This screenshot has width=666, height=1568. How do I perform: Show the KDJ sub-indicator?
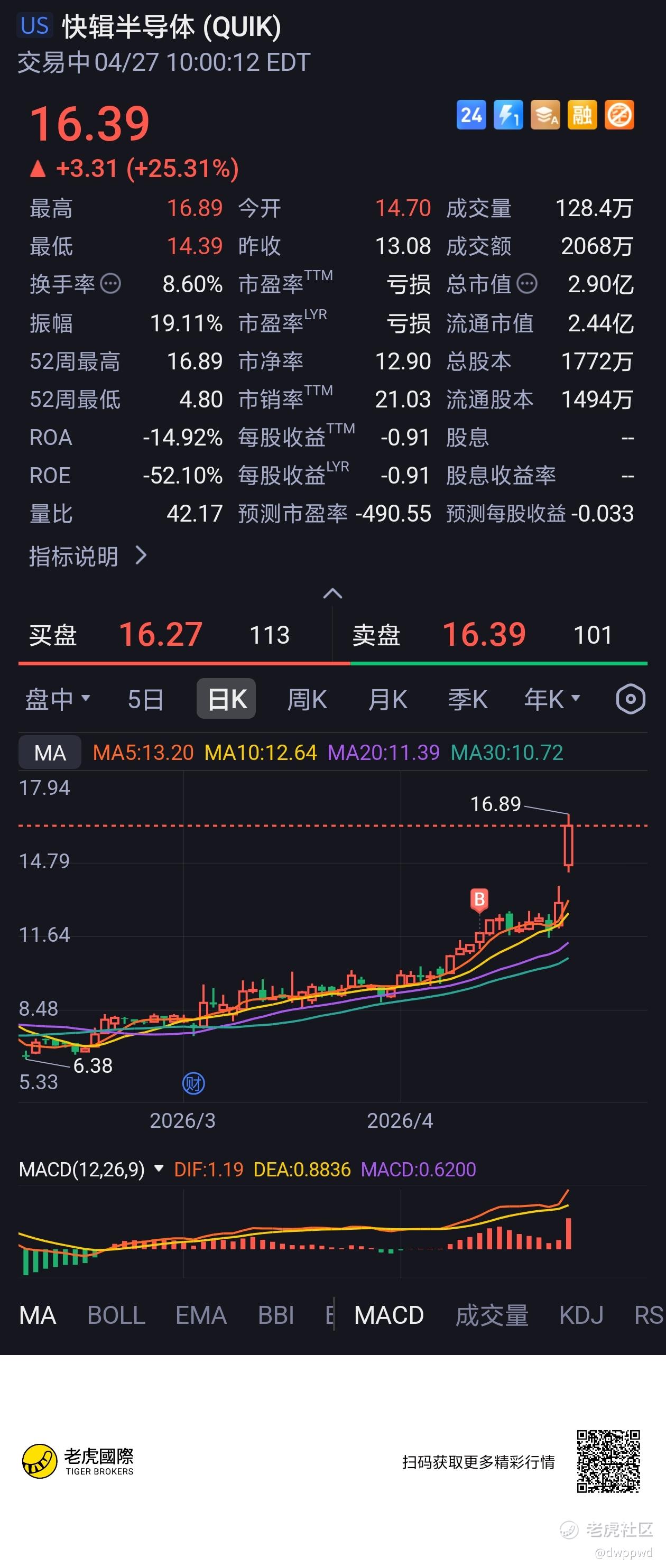click(x=581, y=1315)
